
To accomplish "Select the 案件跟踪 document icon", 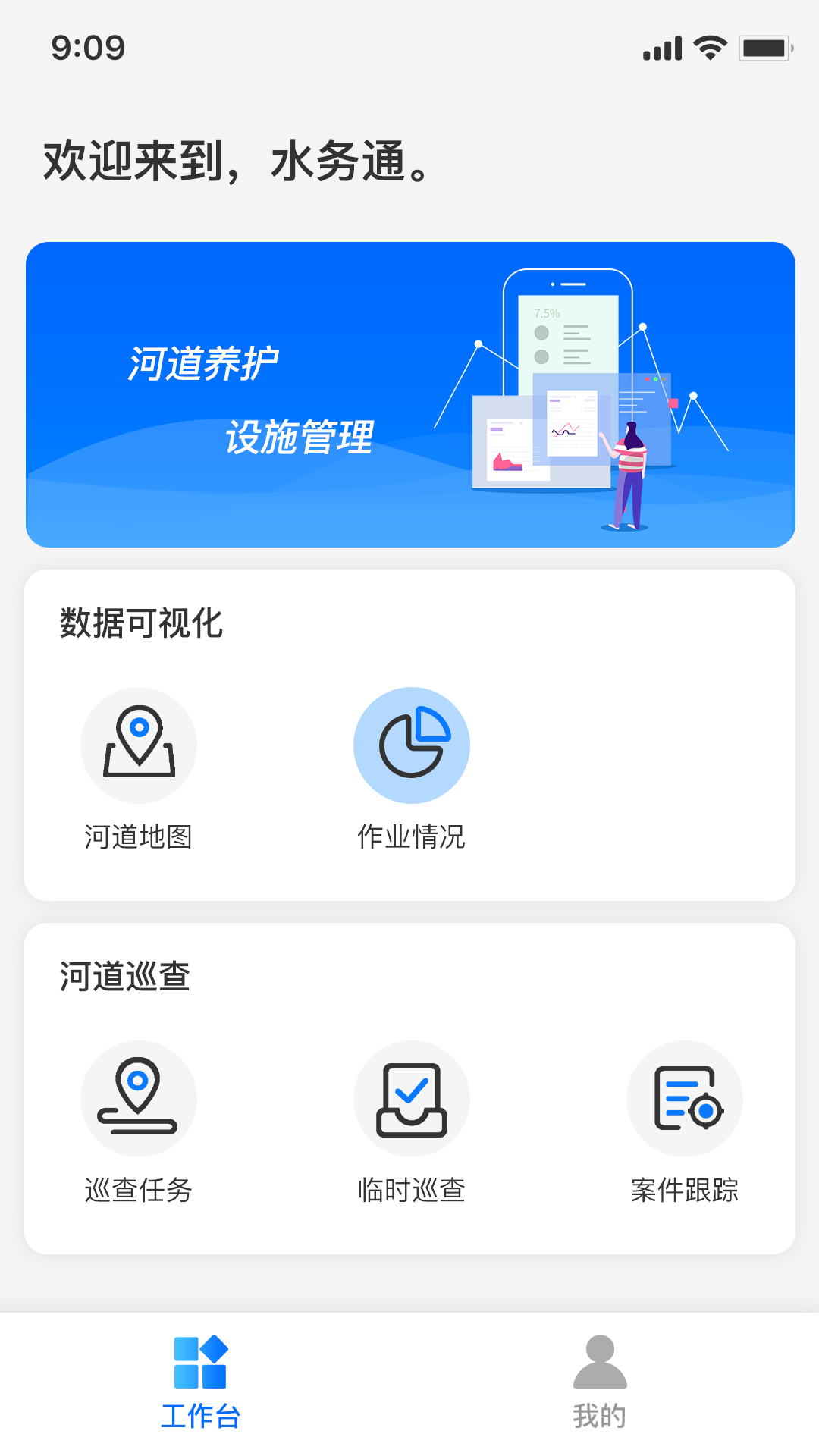I will (685, 1098).
